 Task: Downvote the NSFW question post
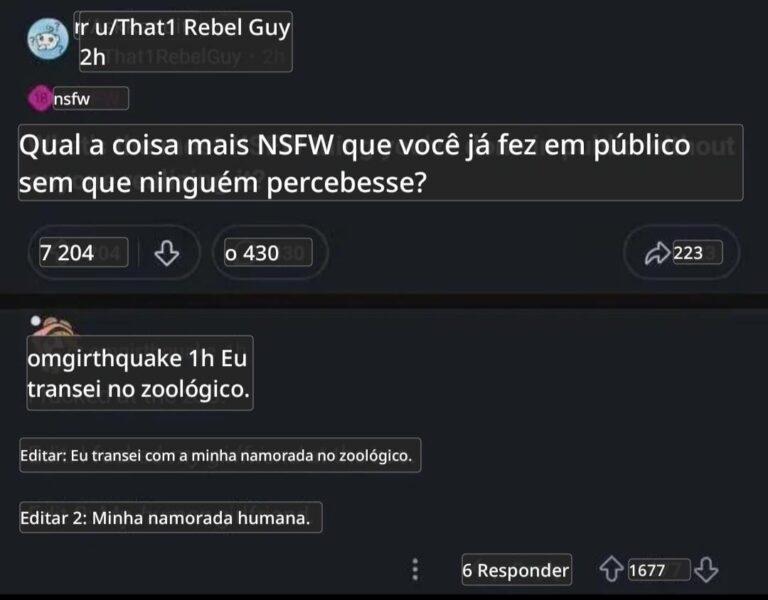[x=166, y=254]
